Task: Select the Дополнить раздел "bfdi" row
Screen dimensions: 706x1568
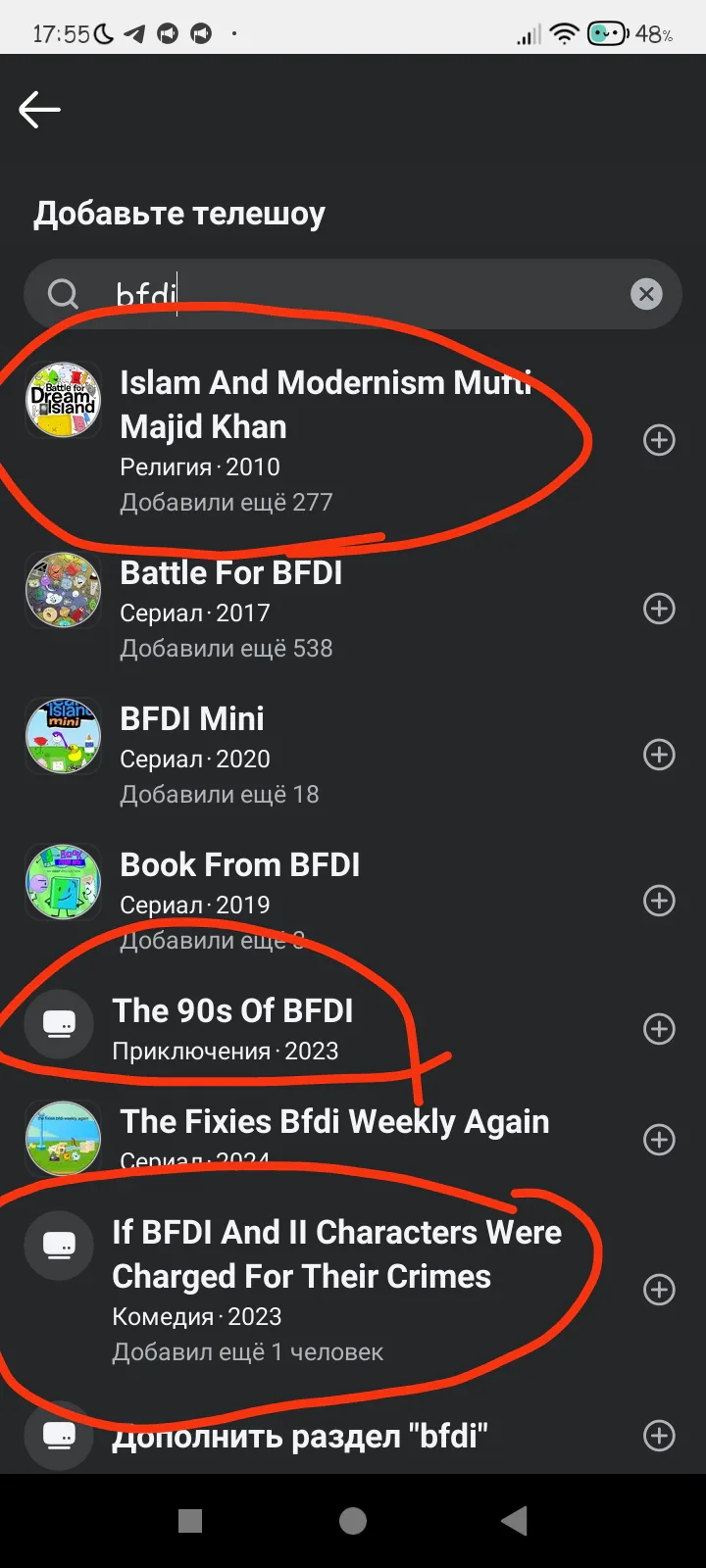Action: (300, 1437)
